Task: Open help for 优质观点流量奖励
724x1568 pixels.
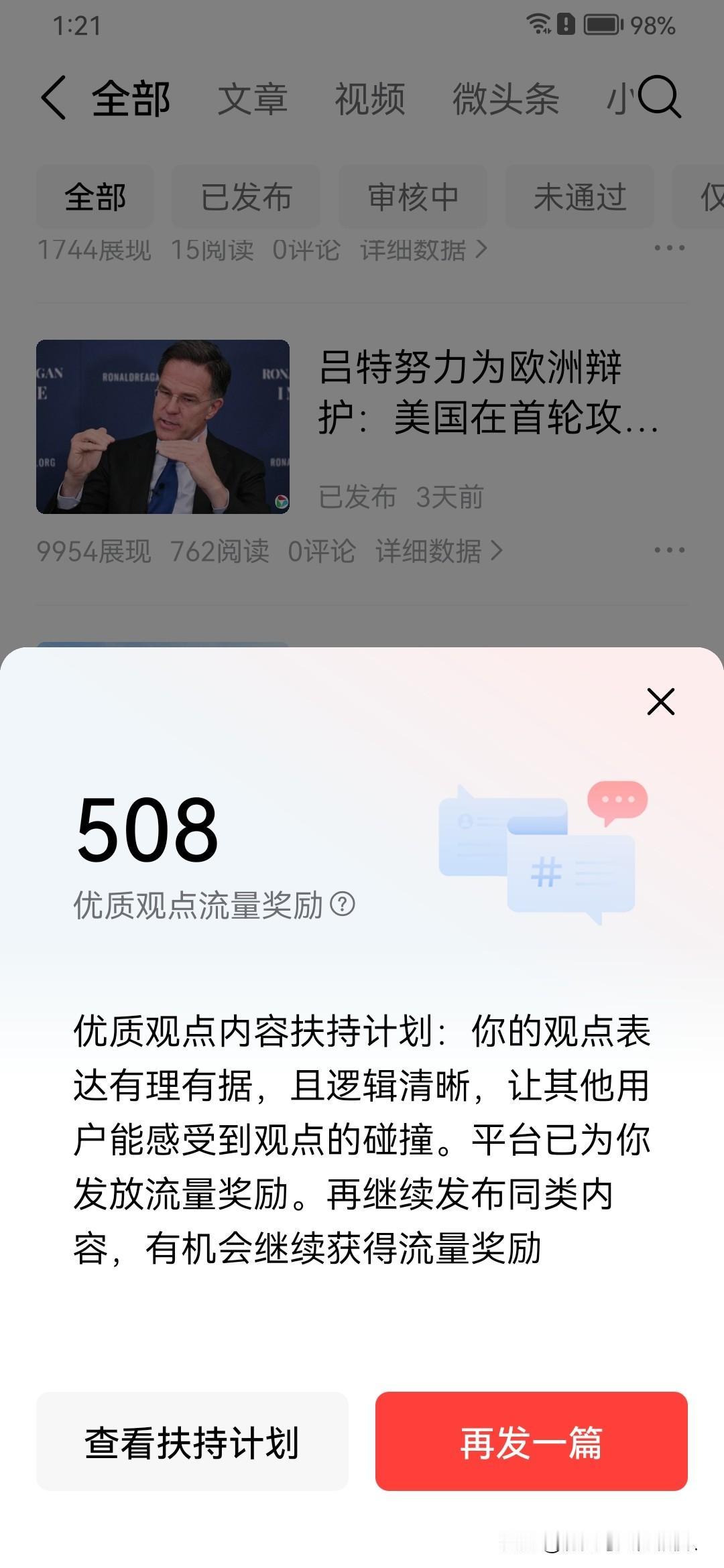Action: pos(345,906)
